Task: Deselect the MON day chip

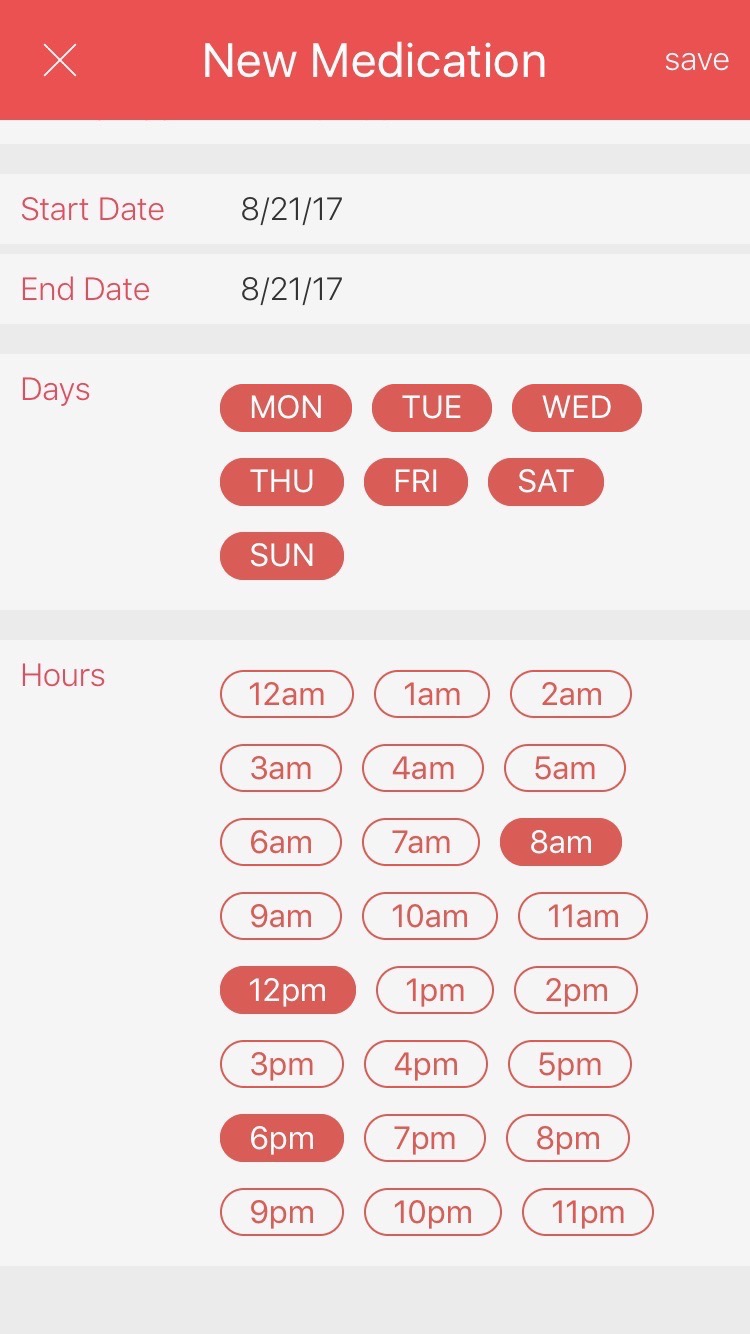Action: (x=286, y=408)
